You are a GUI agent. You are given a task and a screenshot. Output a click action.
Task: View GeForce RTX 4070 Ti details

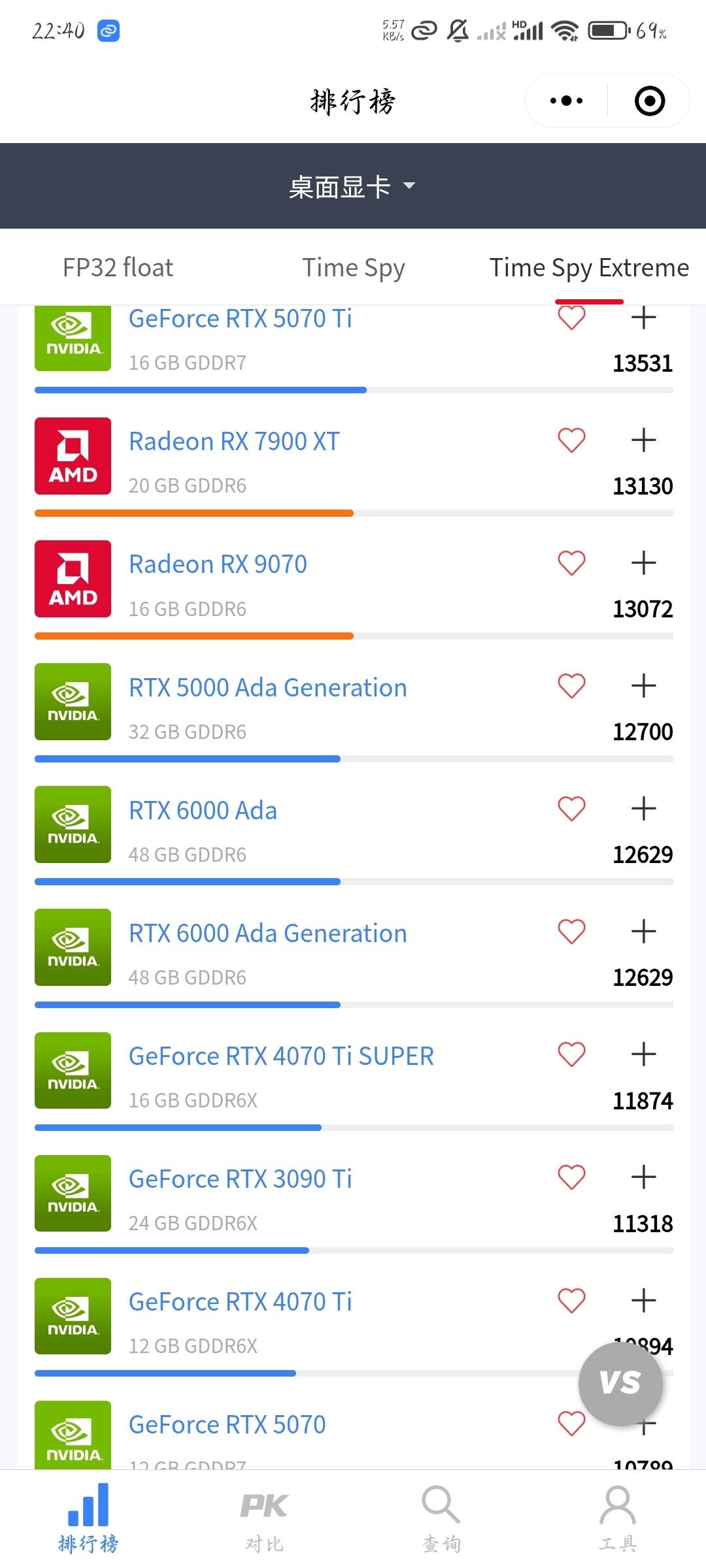click(x=240, y=1302)
